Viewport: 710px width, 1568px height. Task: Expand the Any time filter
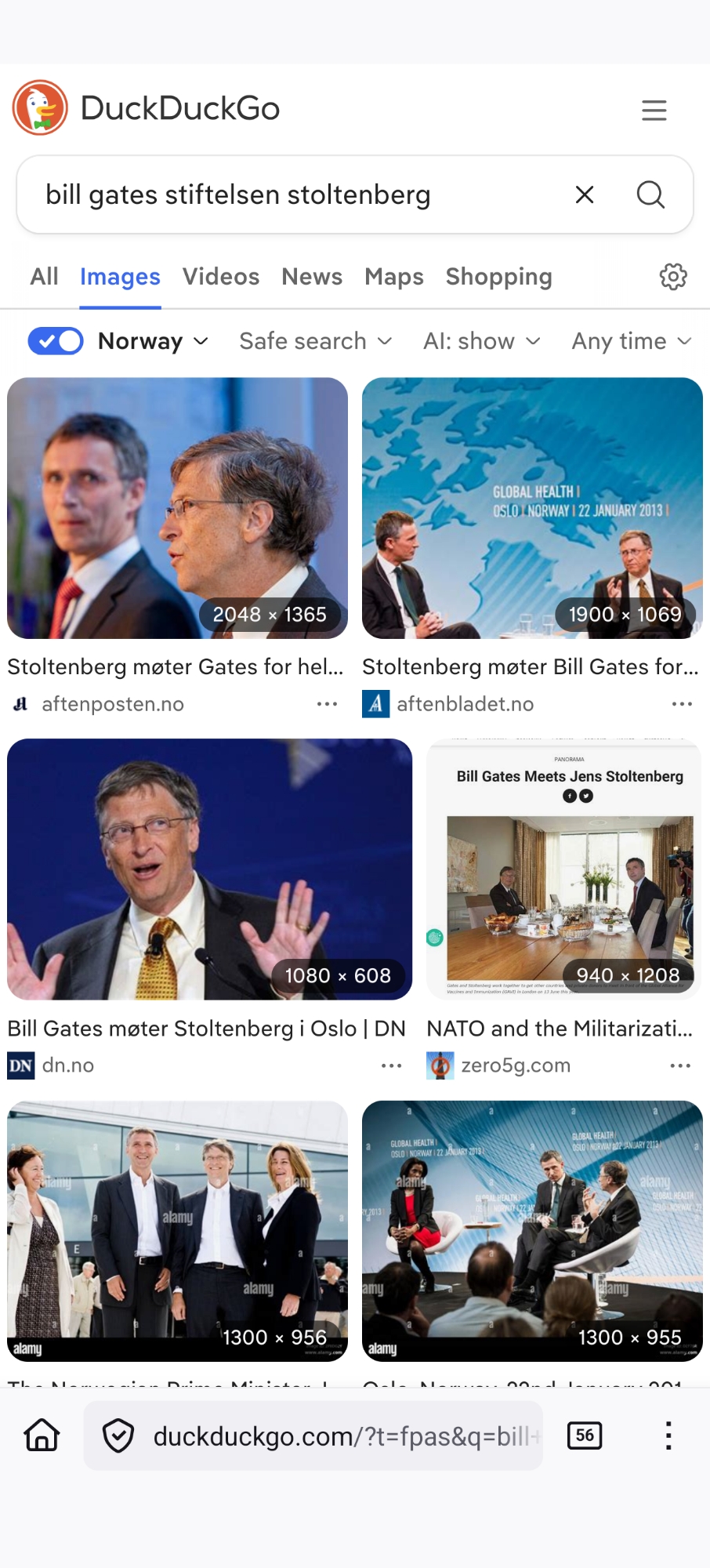point(631,341)
